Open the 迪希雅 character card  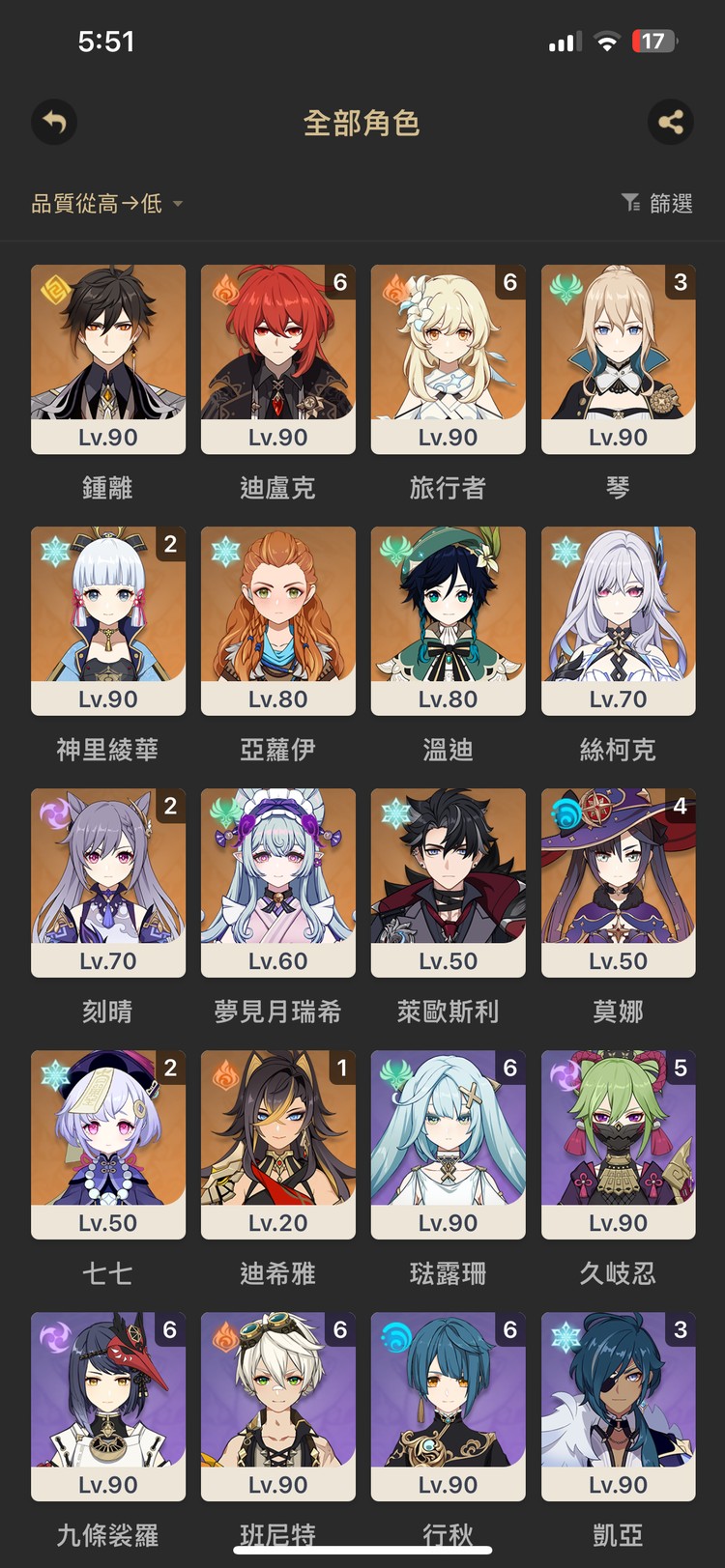point(278,1144)
